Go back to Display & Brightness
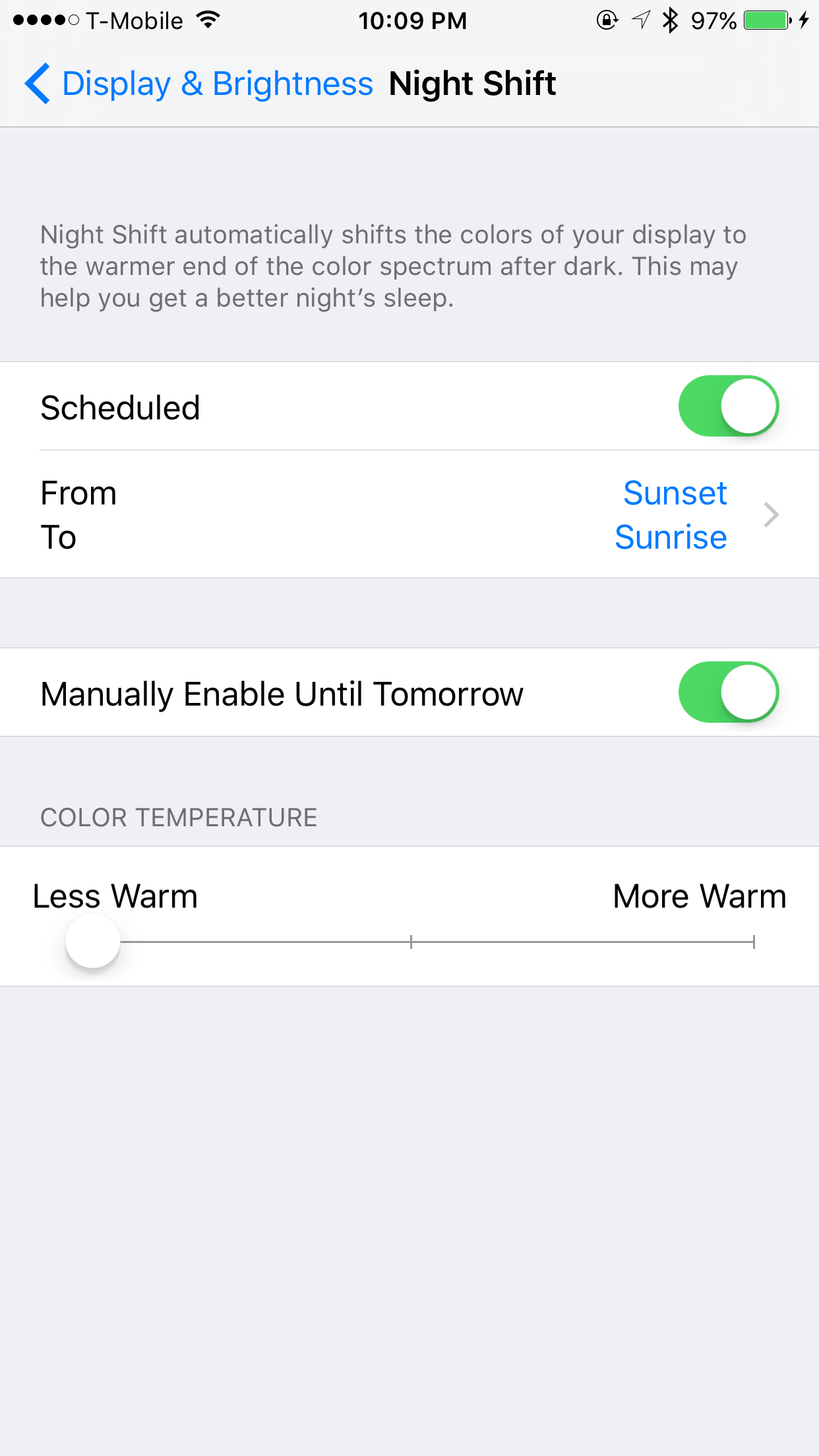 pyautogui.click(x=198, y=84)
